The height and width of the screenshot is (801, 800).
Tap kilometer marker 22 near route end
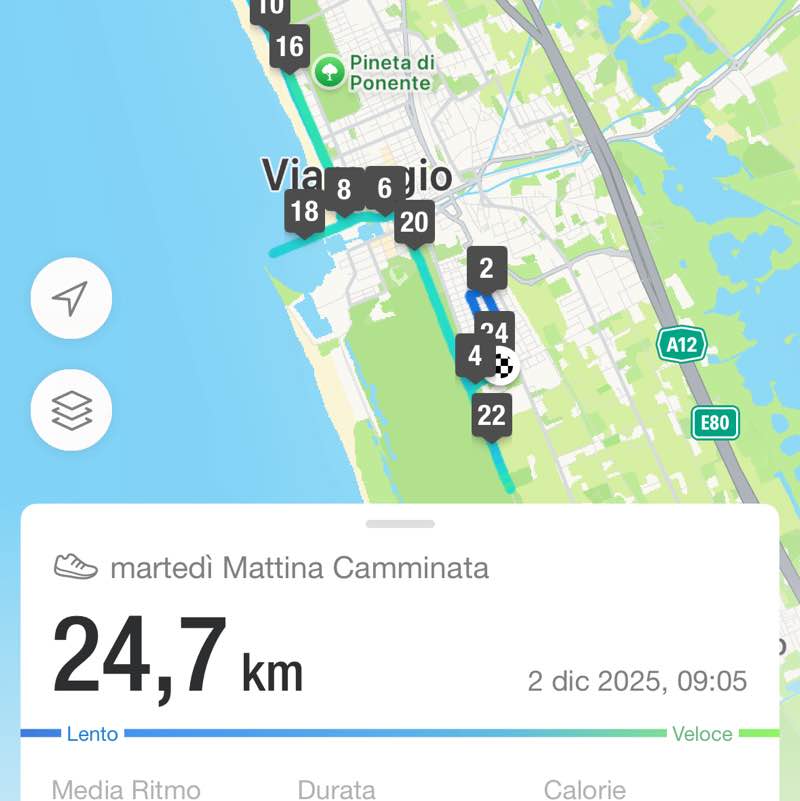pyautogui.click(x=490, y=413)
